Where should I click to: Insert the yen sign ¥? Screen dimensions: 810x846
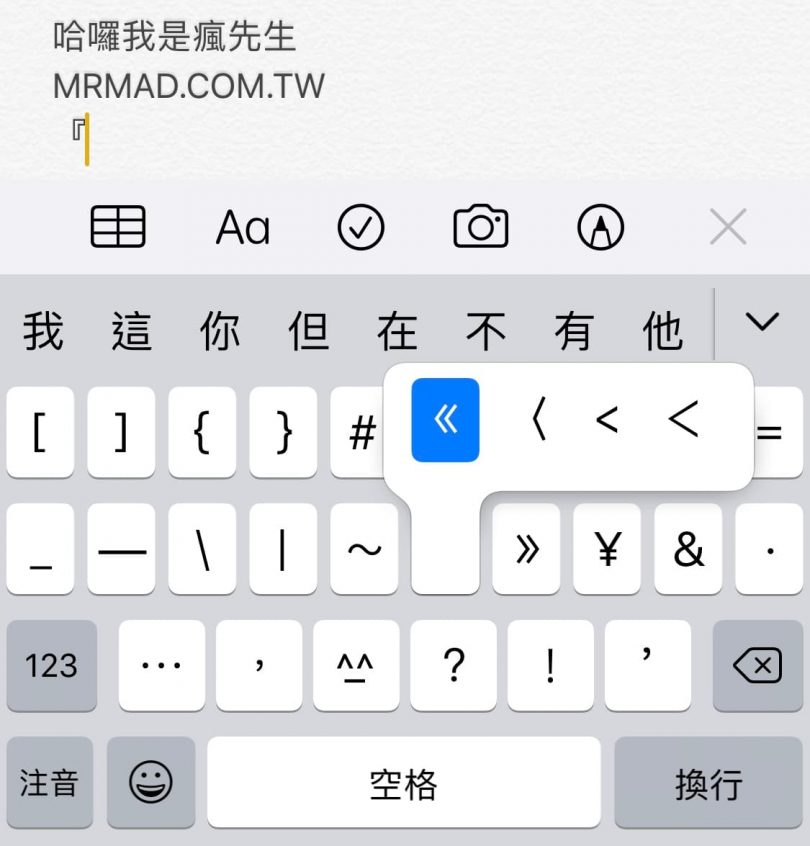tap(607, 550)
